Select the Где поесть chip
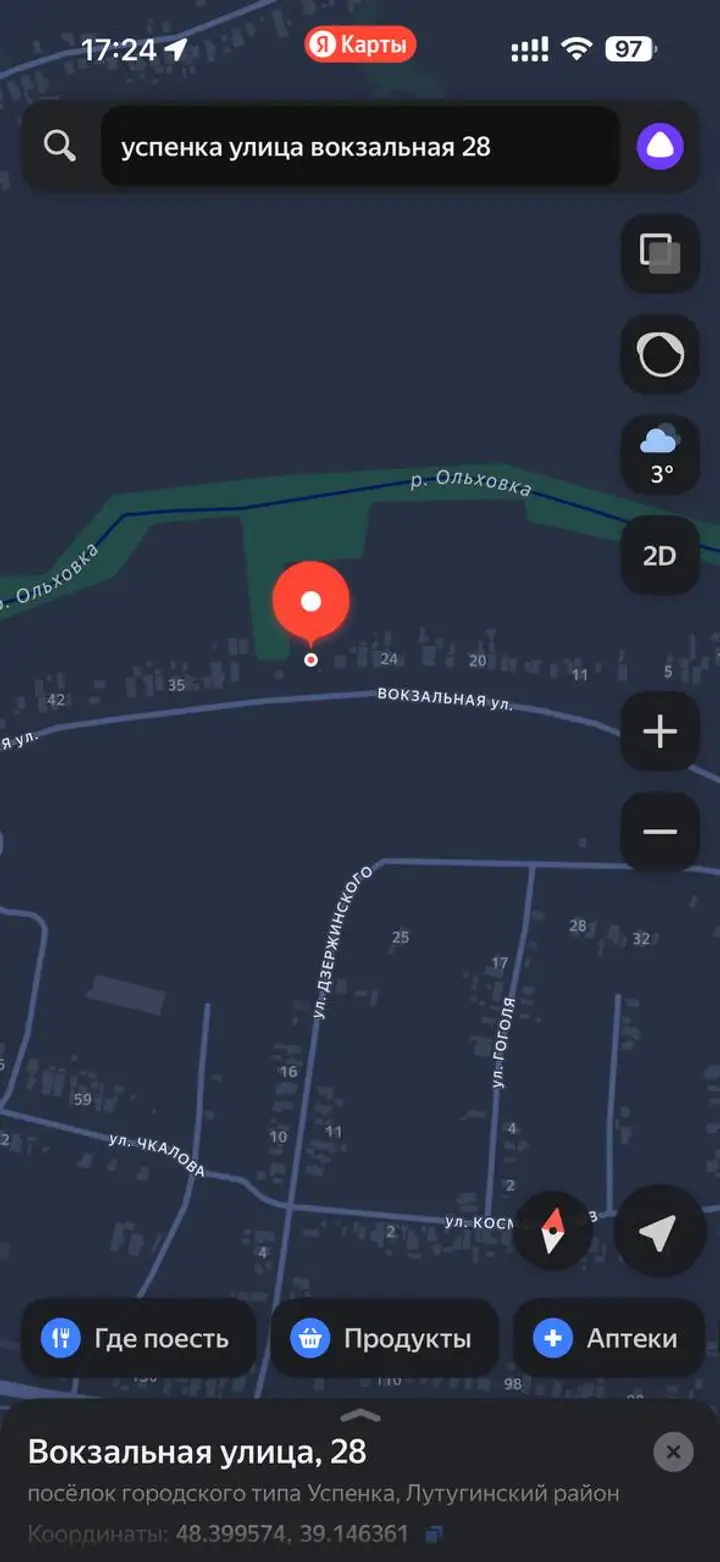This screenshot has height=1562, width=720. 139,1338
